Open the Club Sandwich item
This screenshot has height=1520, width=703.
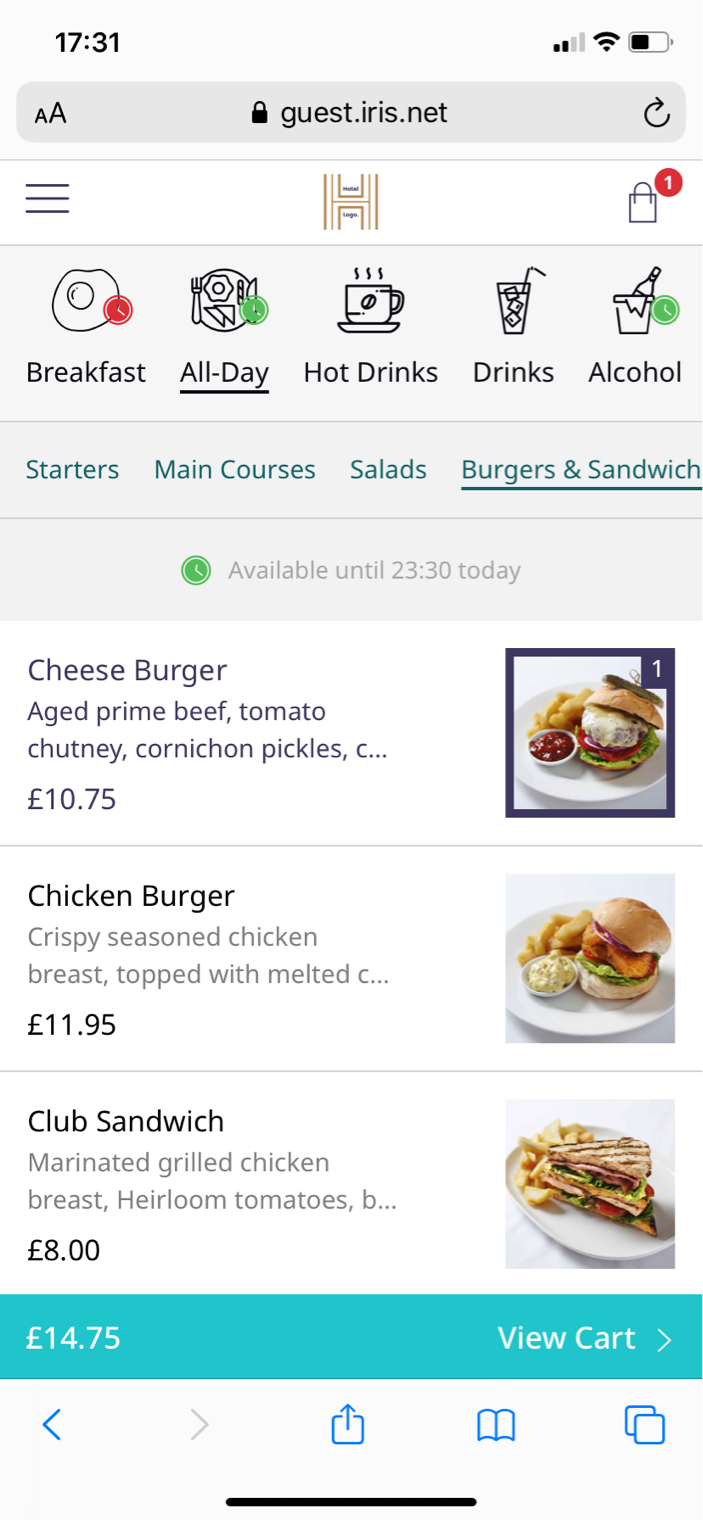point(250,1184)
